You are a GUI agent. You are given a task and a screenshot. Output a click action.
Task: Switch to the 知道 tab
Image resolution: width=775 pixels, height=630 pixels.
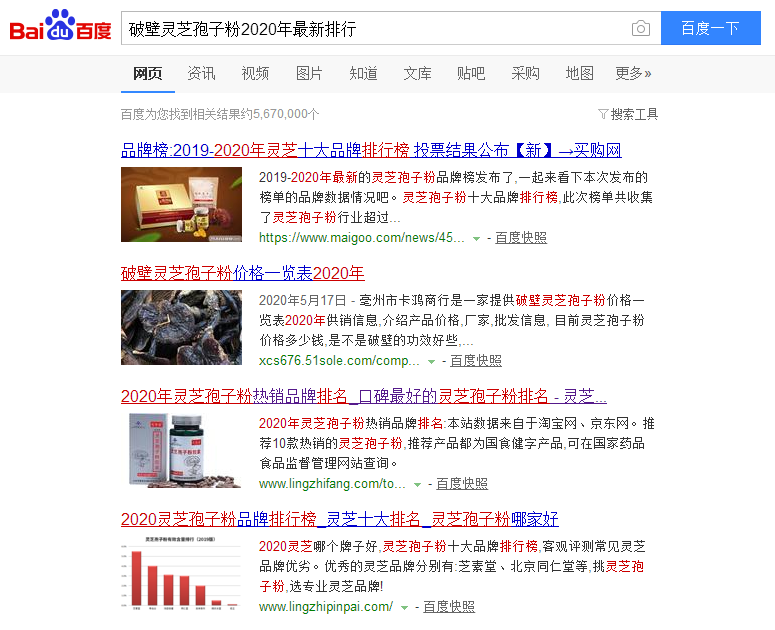tap(363, 73)
